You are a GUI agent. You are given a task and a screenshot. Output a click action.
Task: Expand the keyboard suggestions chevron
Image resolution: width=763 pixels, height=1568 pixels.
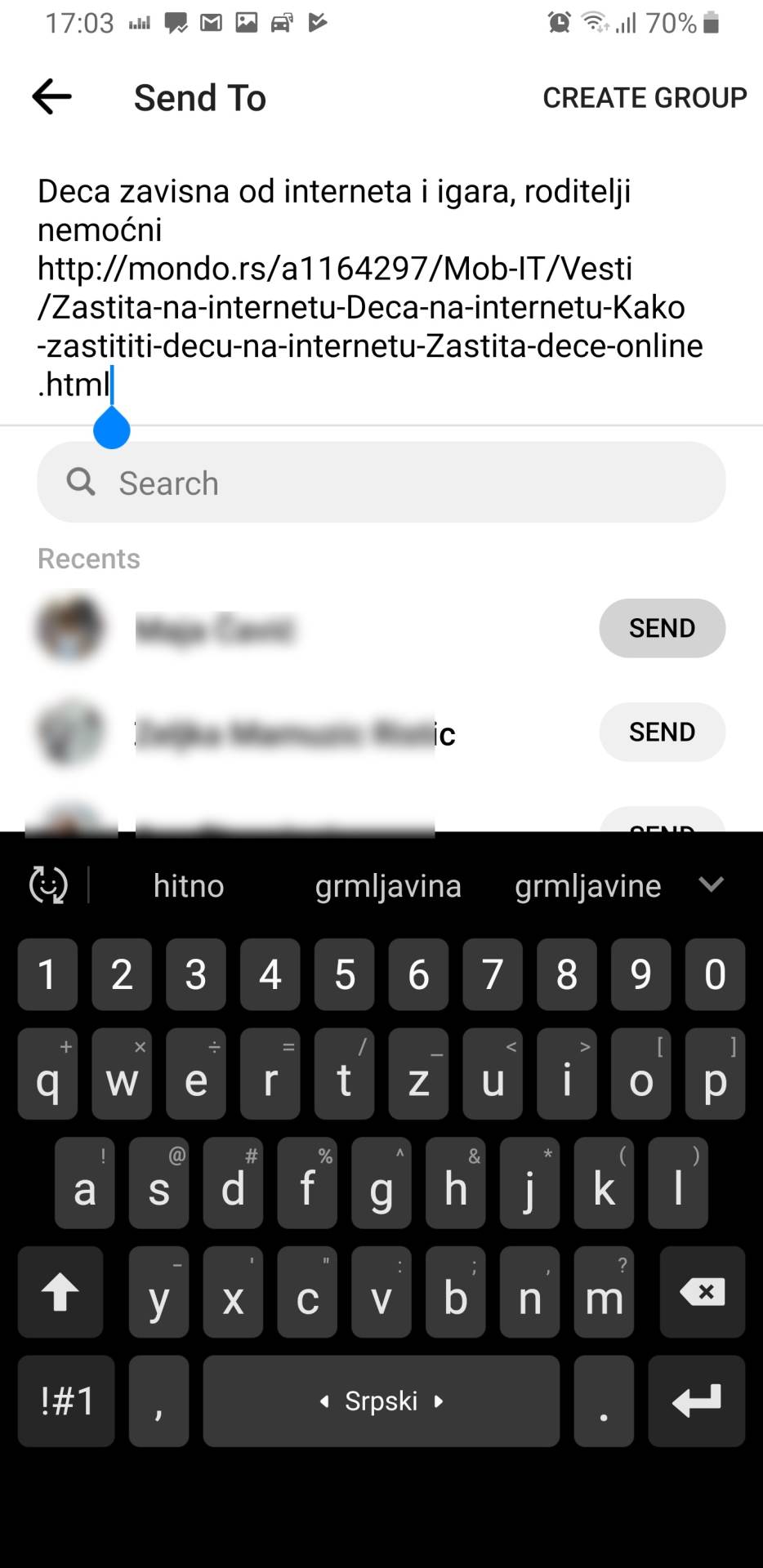click(x=711, y=884)
